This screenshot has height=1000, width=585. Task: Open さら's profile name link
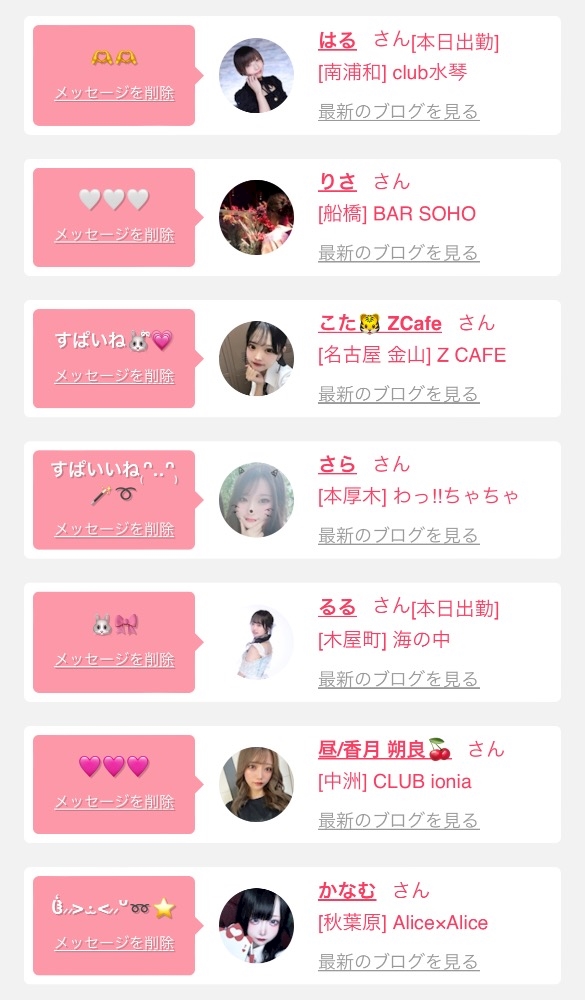(337, 464)
